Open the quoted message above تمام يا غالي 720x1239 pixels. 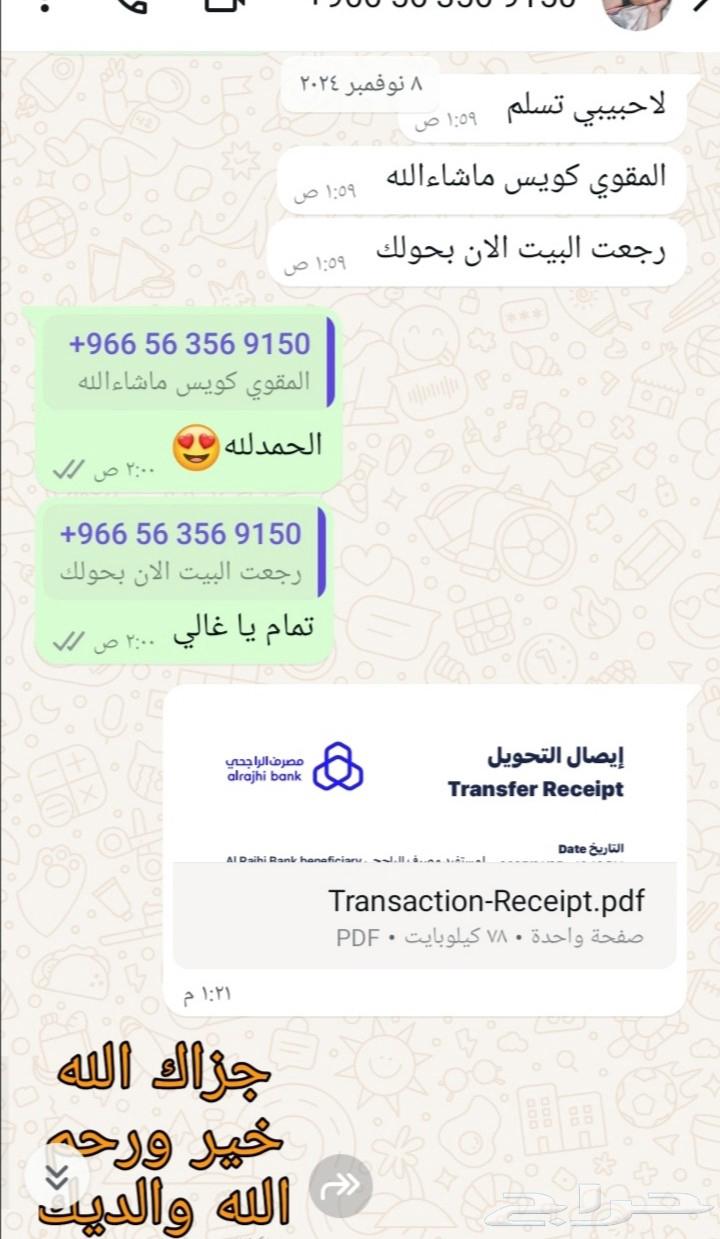point(185,552)
